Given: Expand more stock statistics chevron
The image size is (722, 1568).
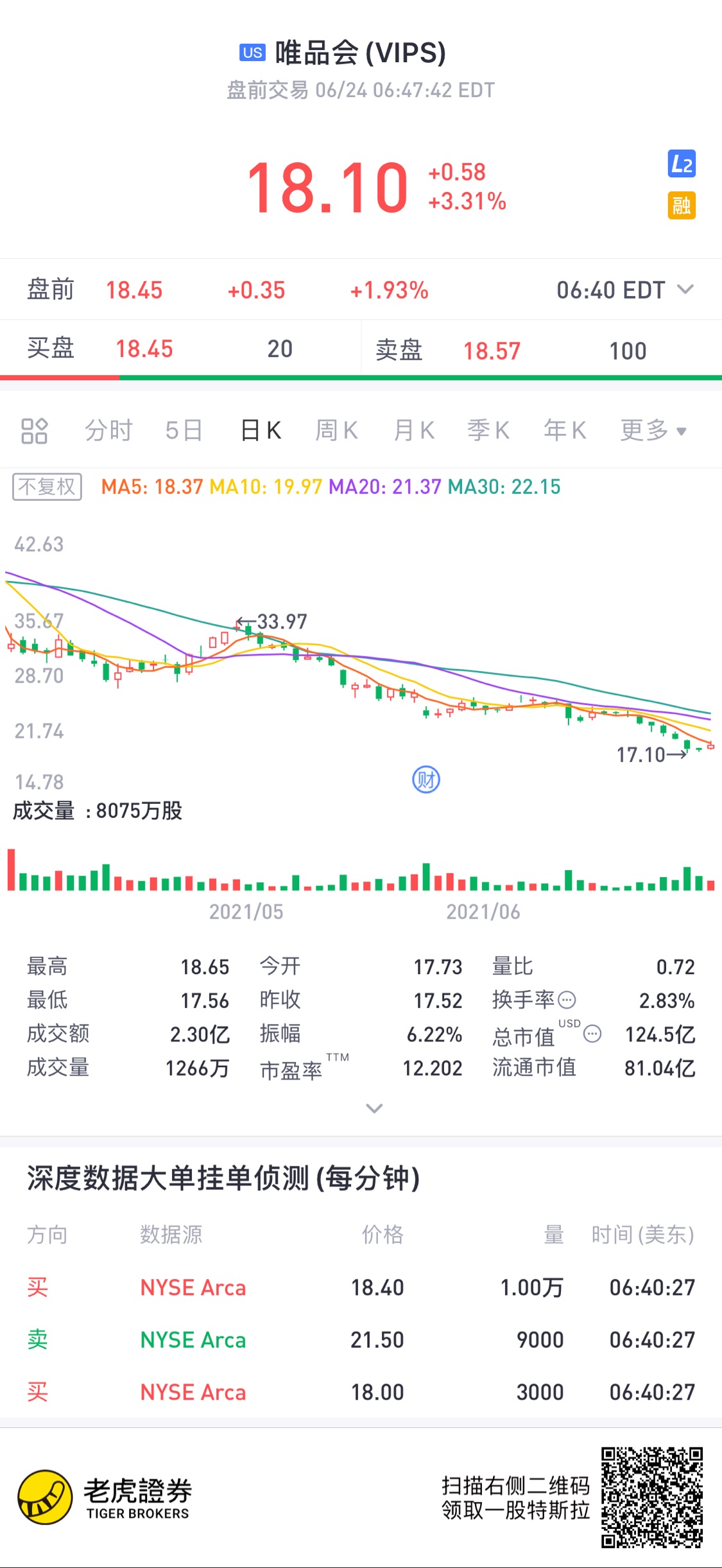Looking at the screenshot, I should tap(374, 1108).
